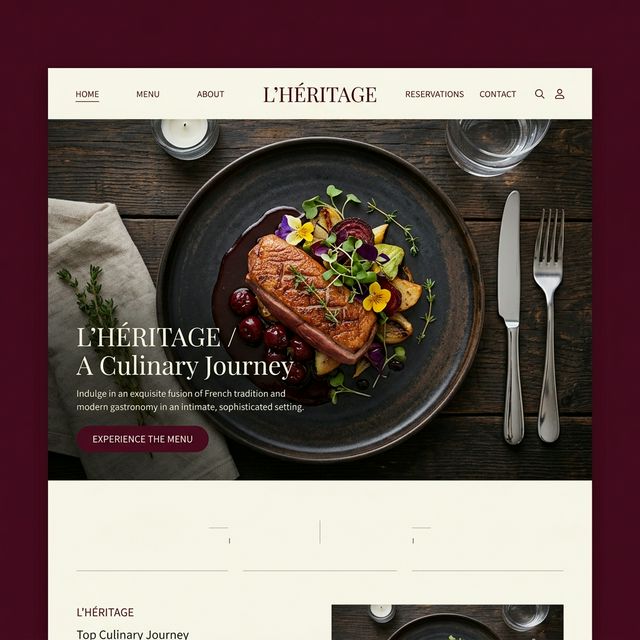Open the Reservations page
The width and height of the screenshot is (640, 640).
(x=434, y=94)
